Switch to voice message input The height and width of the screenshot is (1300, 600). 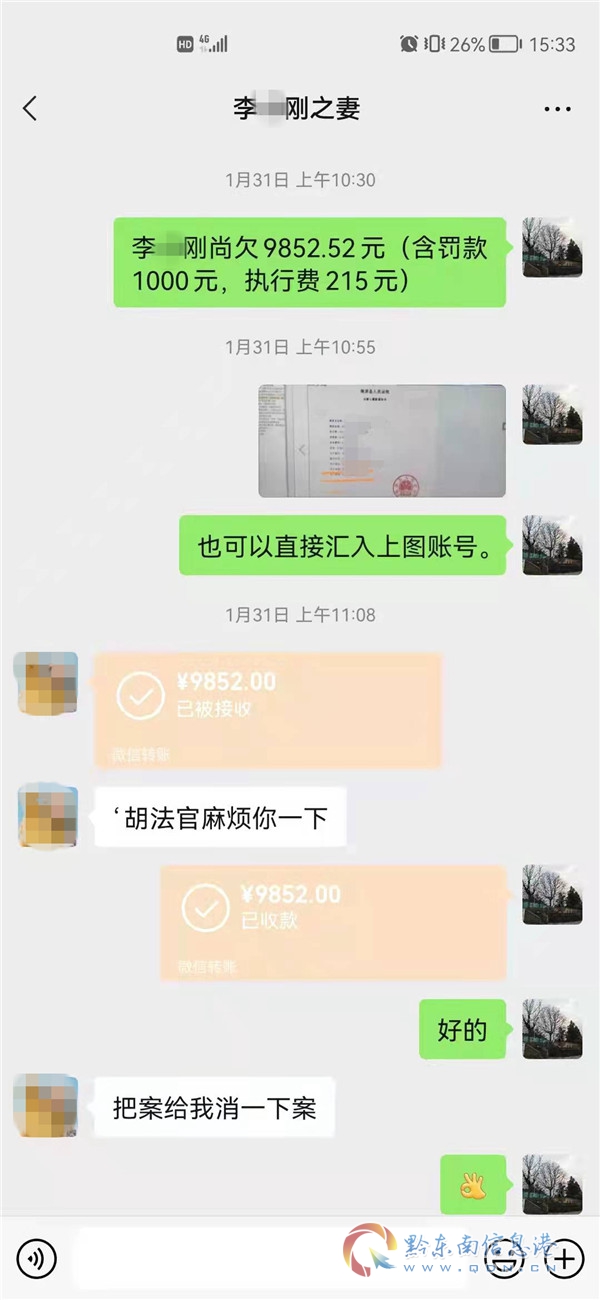[x=37, y=1257]
